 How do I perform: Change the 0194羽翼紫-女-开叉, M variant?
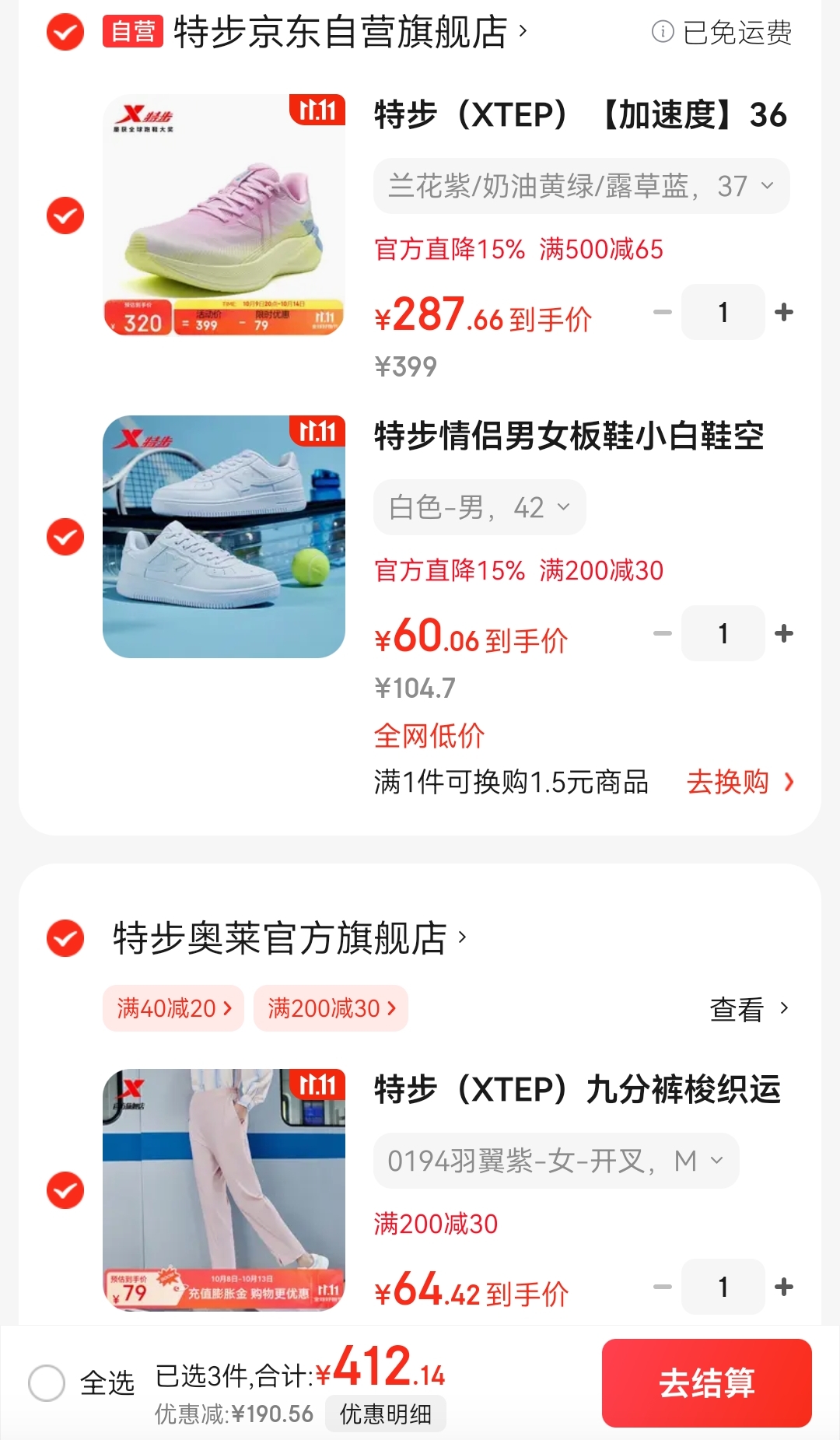point(555,1161)
